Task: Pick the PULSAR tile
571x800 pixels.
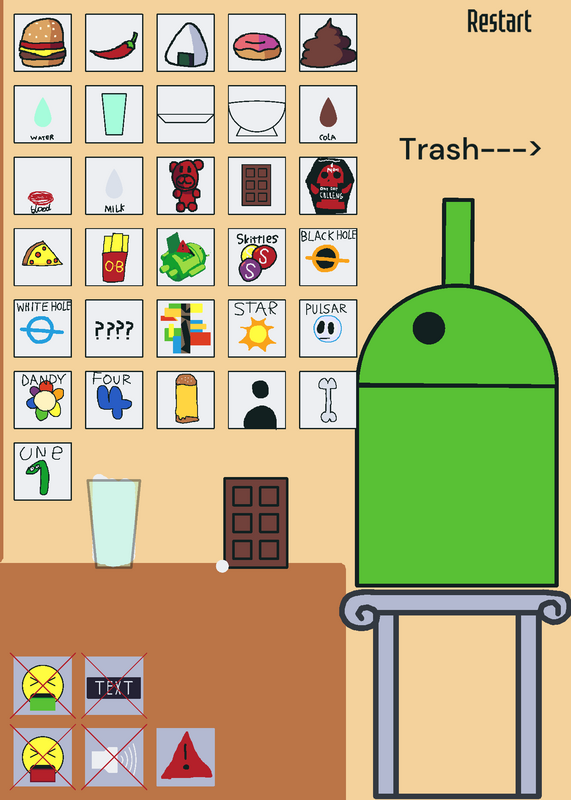Action: 328,329
